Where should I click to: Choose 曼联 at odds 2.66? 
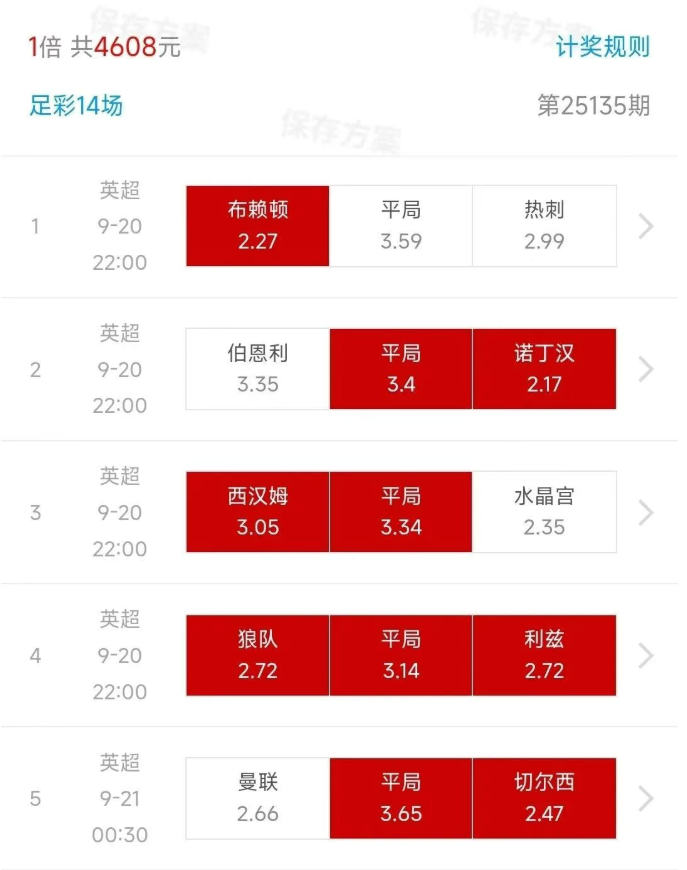click(x=258, y=798)
